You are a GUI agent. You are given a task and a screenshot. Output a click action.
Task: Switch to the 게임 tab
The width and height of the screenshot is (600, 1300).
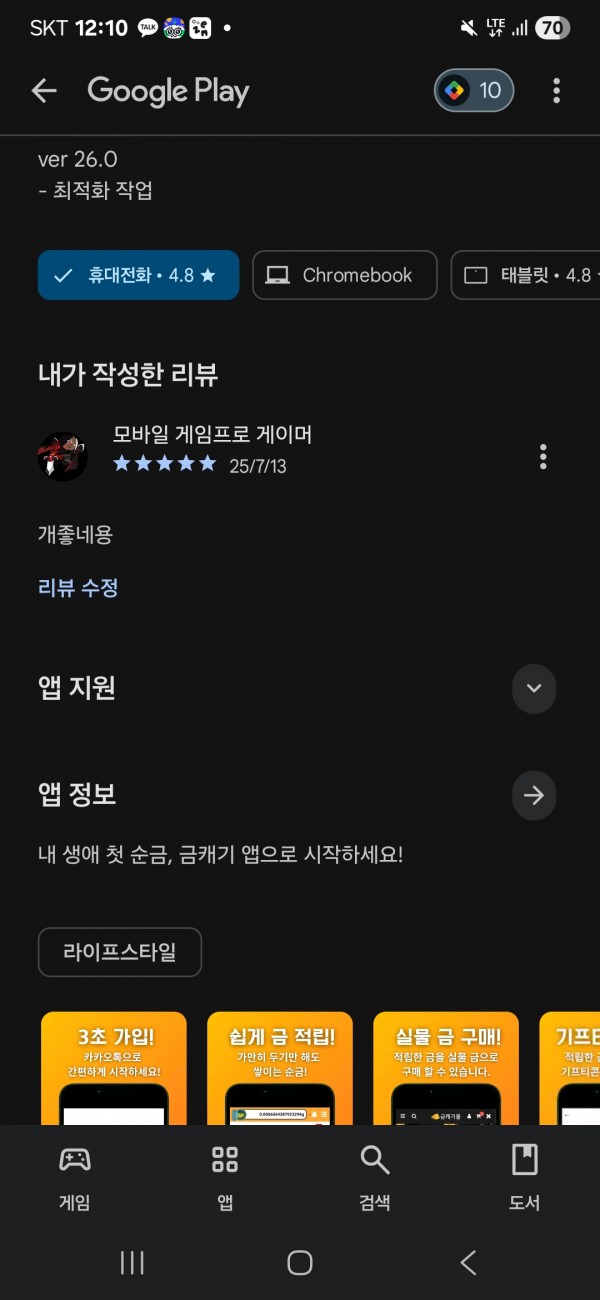75,1177
